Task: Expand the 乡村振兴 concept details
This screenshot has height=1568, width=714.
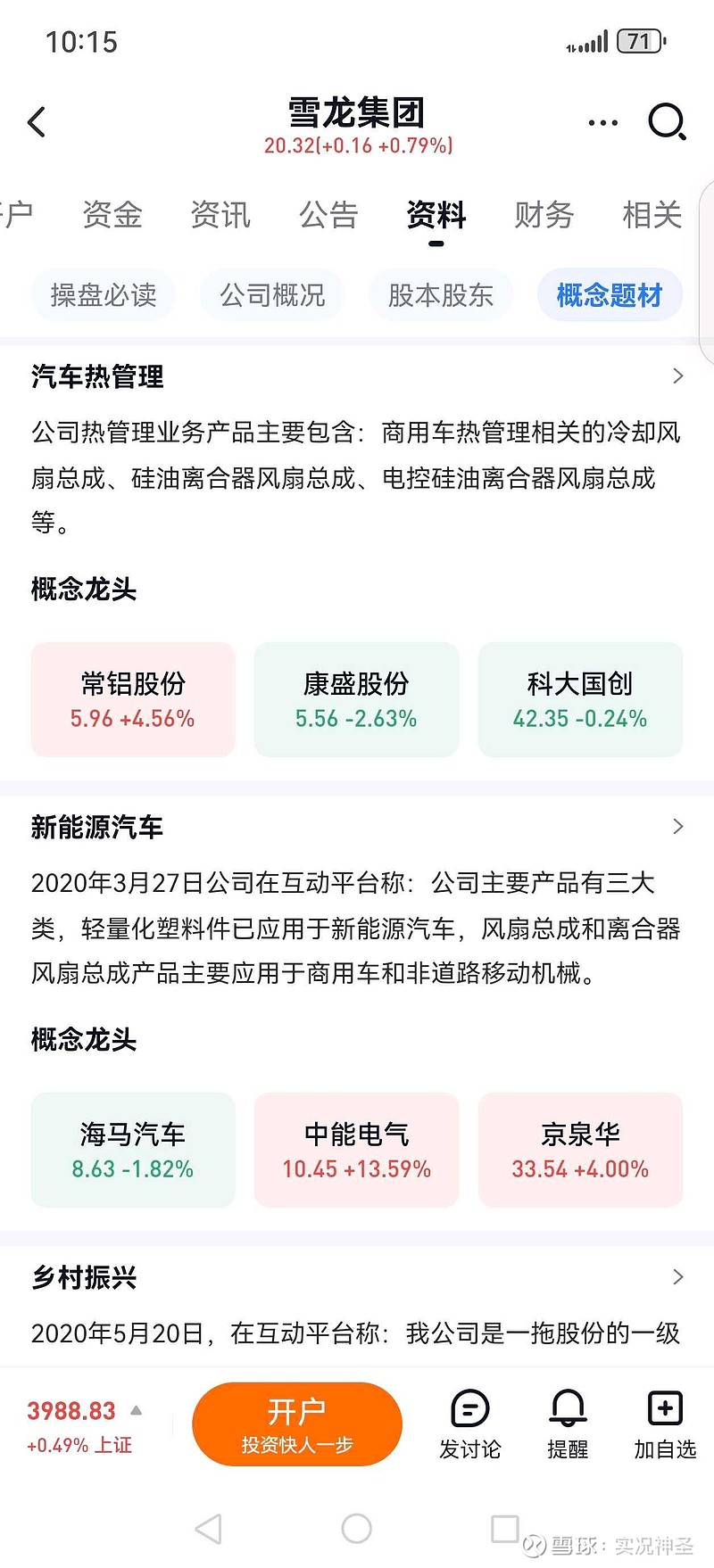Action: (677, 1277)
